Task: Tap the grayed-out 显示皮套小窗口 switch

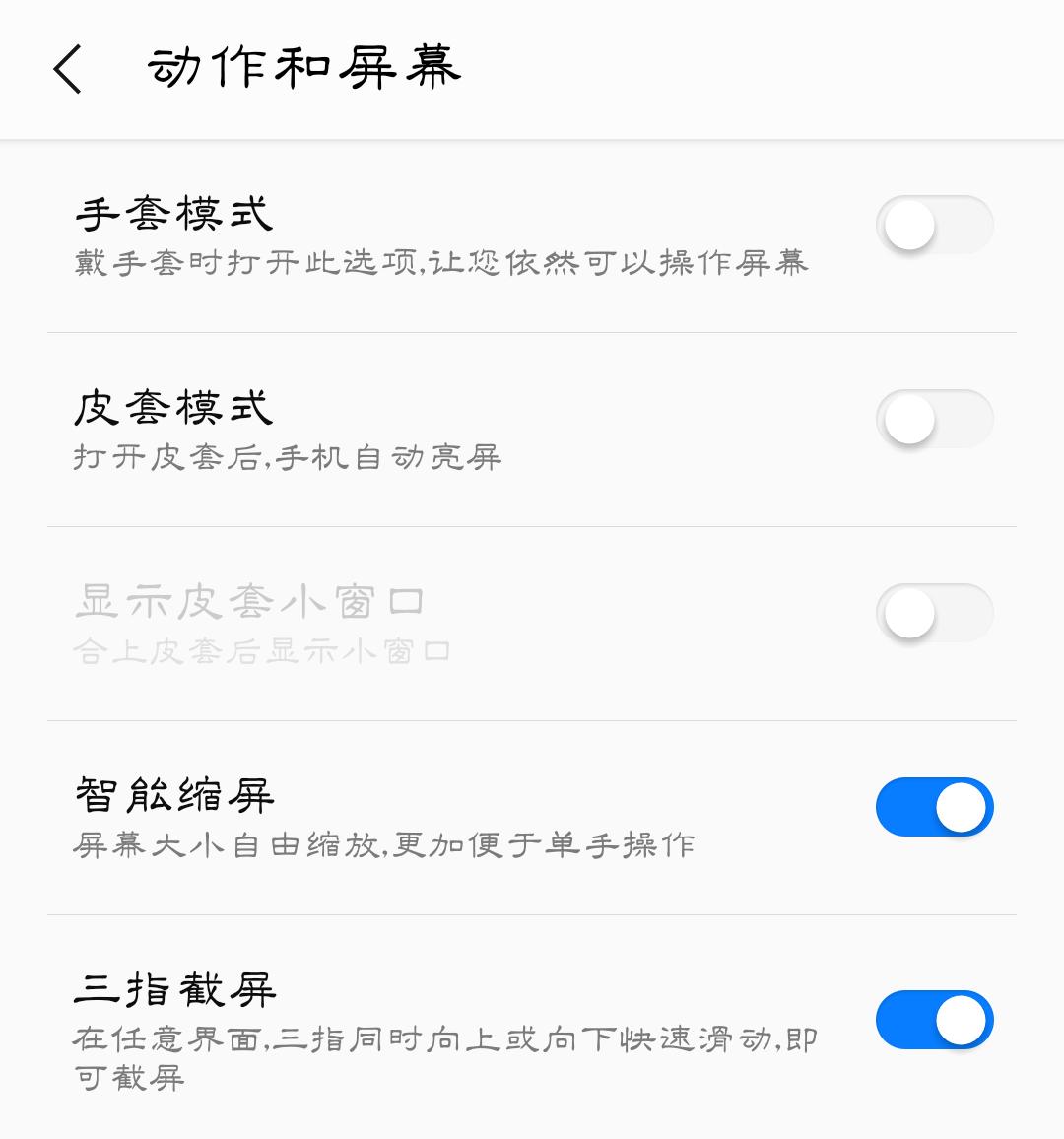Action: 934,613
